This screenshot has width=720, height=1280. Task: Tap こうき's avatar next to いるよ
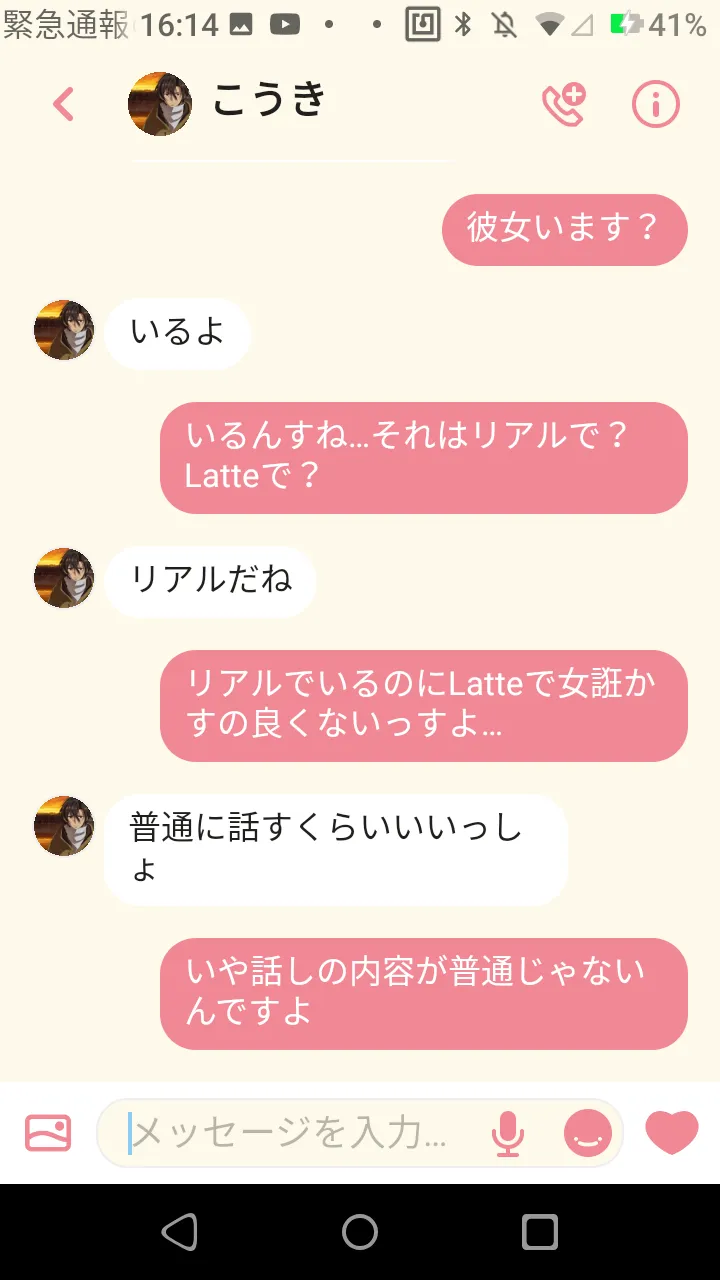64,330
